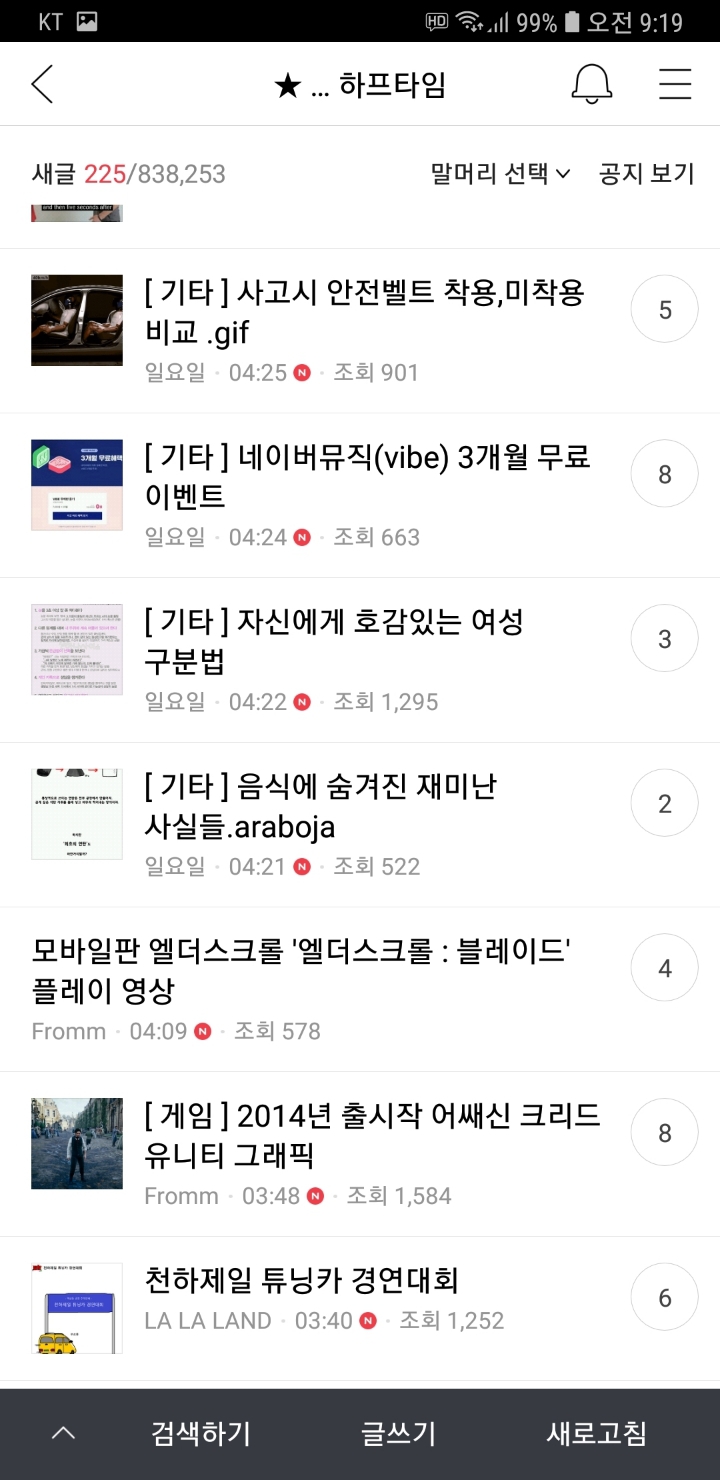Expand comments on the 안전벨트 post via bubble 5

tap(664, 308)
